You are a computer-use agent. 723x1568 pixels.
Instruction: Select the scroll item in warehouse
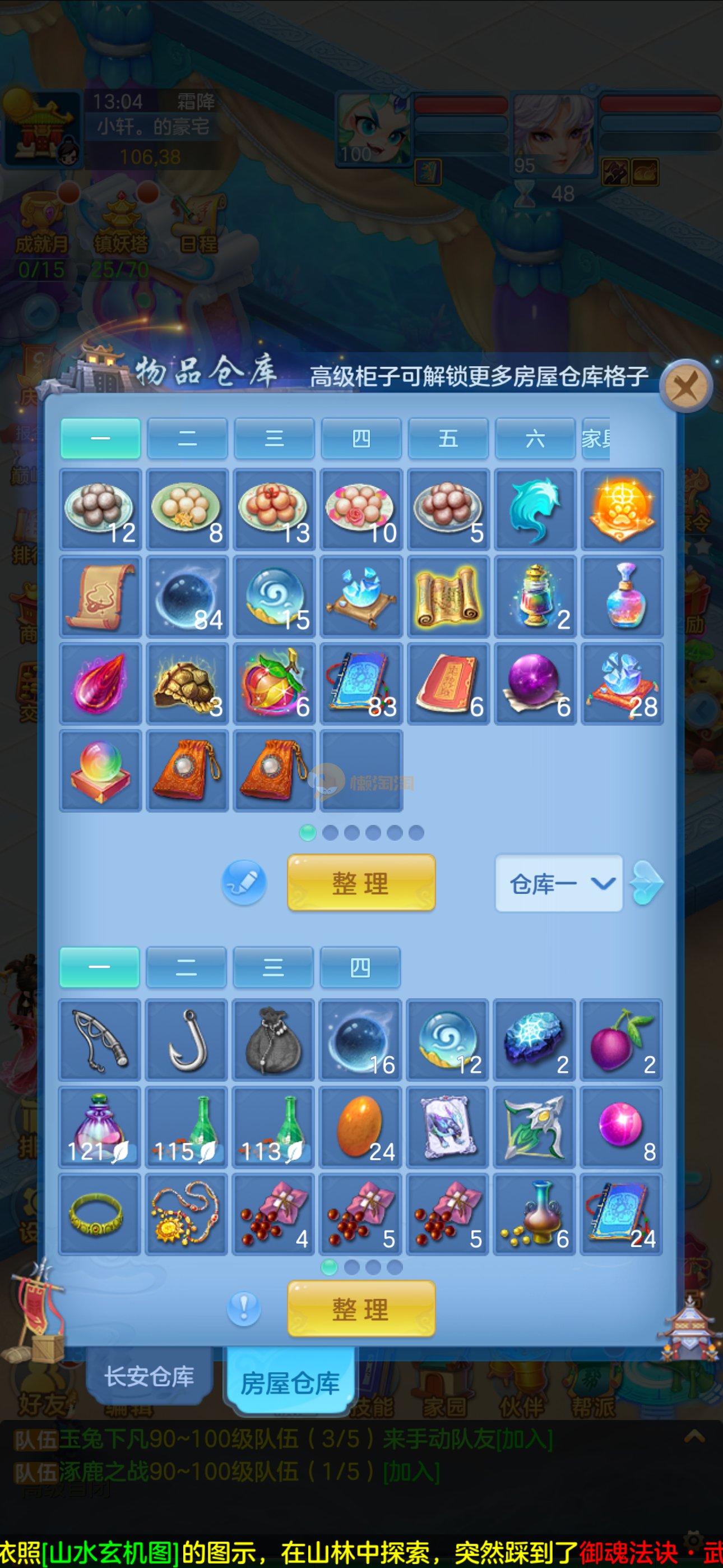click(x=100, y=597)
